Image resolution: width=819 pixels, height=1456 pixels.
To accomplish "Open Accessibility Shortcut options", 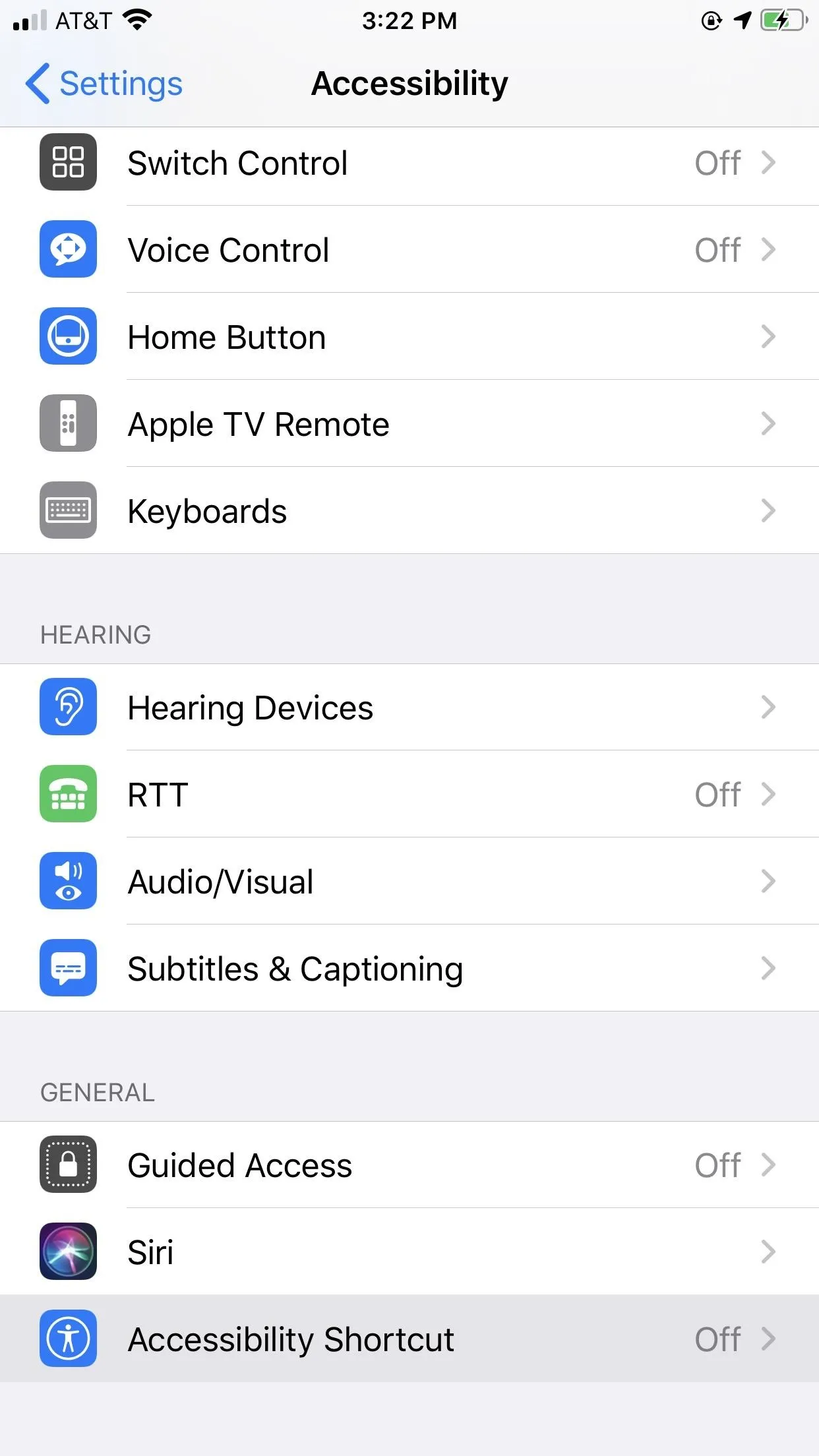I will [409, 1339].
